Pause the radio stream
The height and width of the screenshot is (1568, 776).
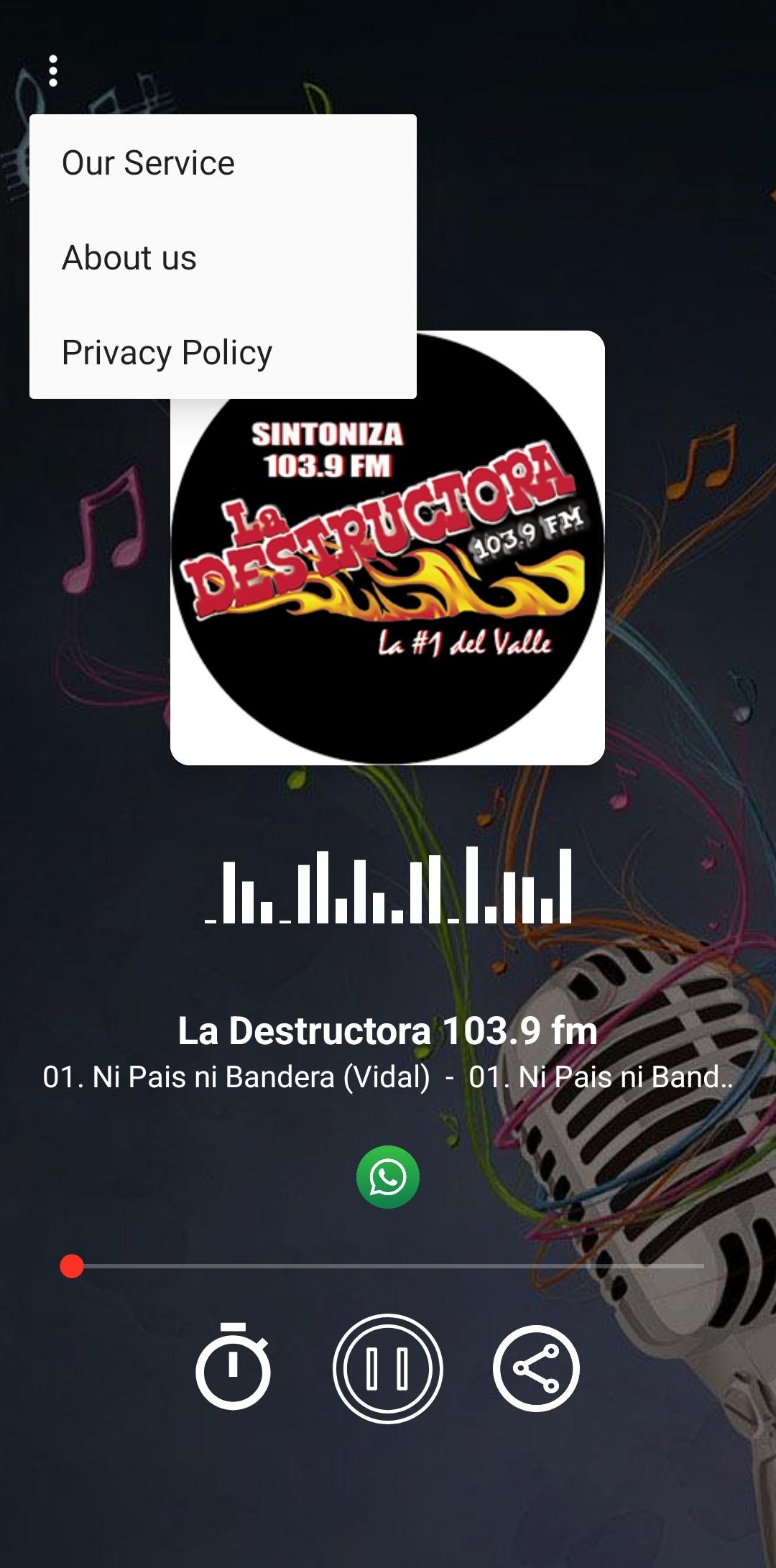coord(388,1368)
